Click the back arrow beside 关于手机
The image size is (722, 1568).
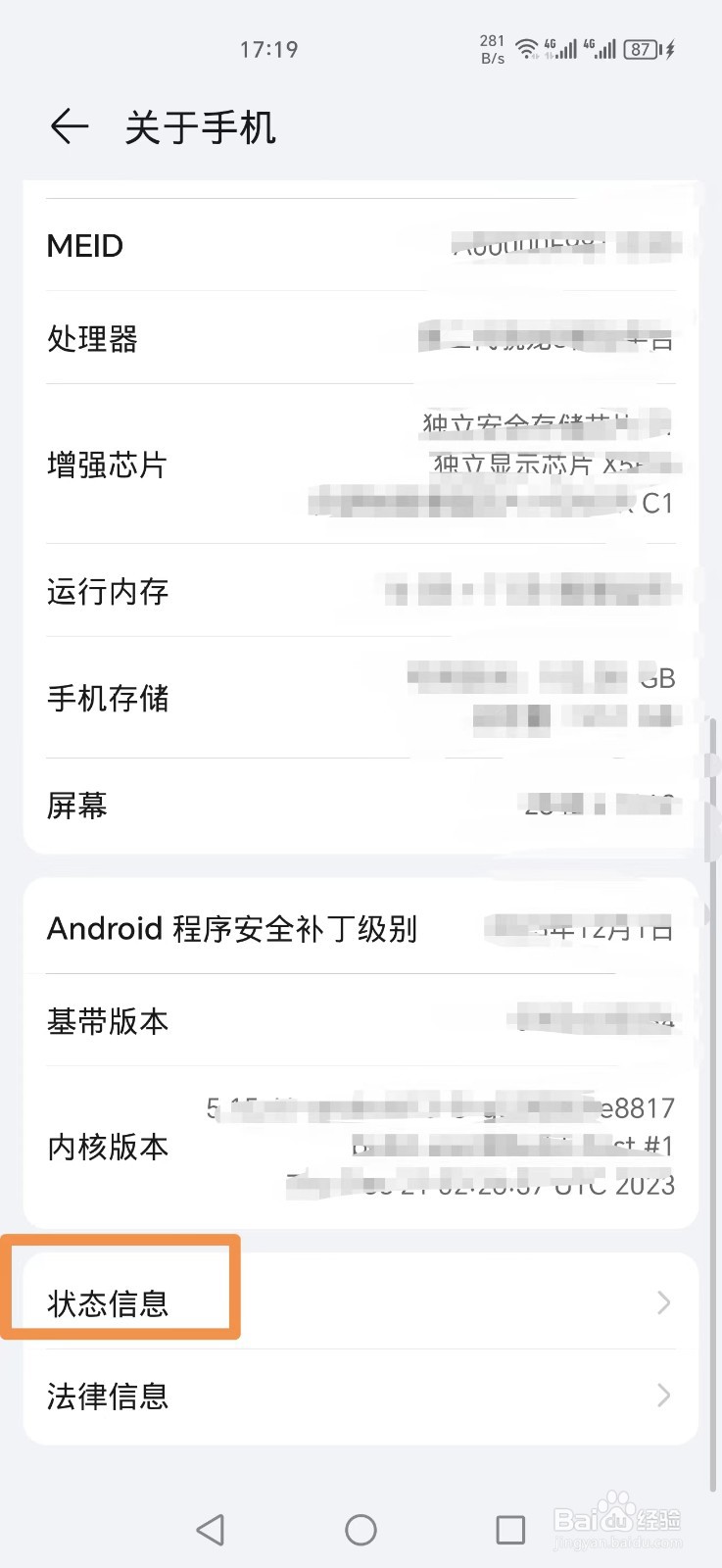(69, 125)
